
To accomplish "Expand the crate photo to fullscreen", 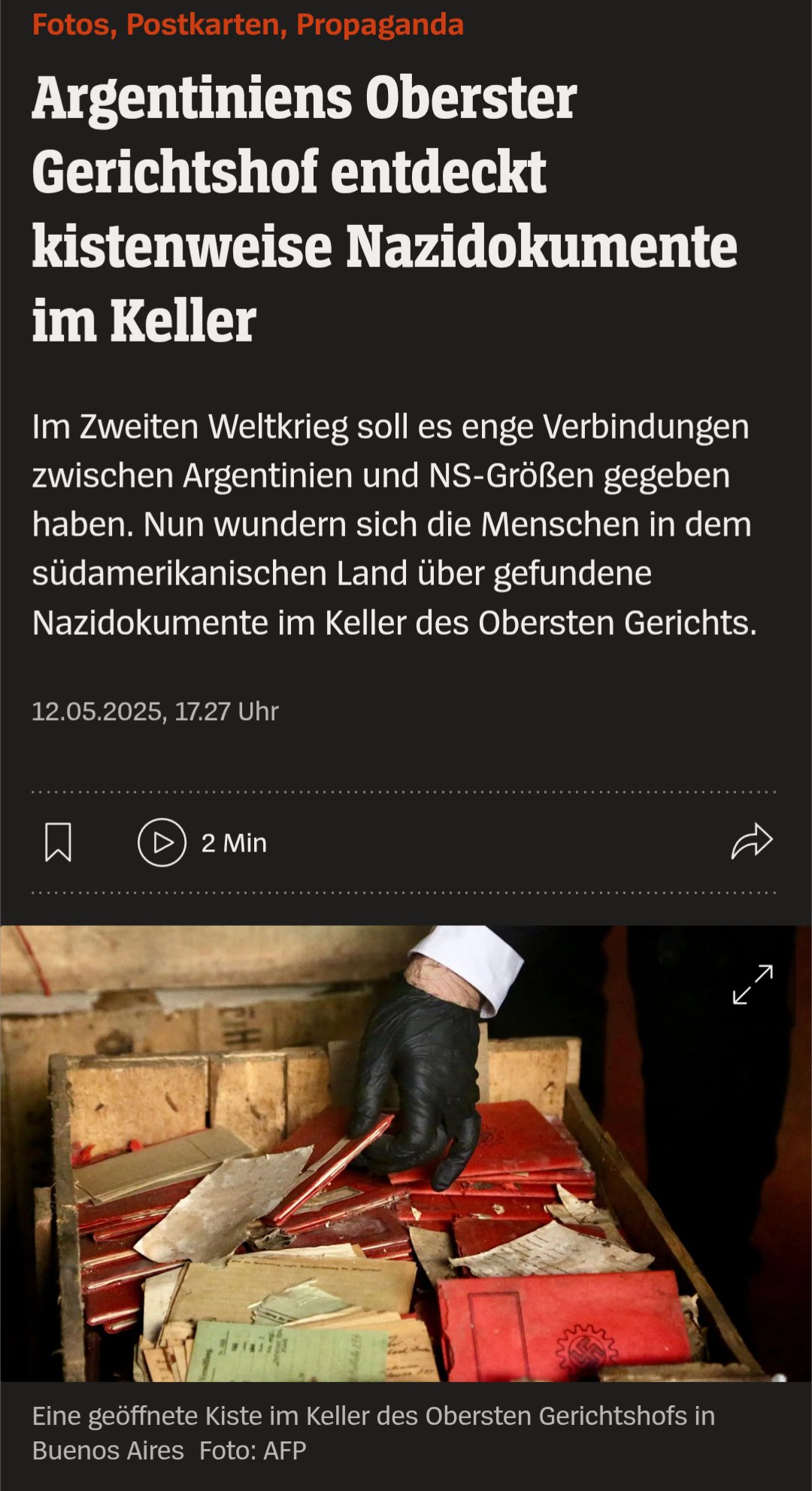I will (753, 985).
